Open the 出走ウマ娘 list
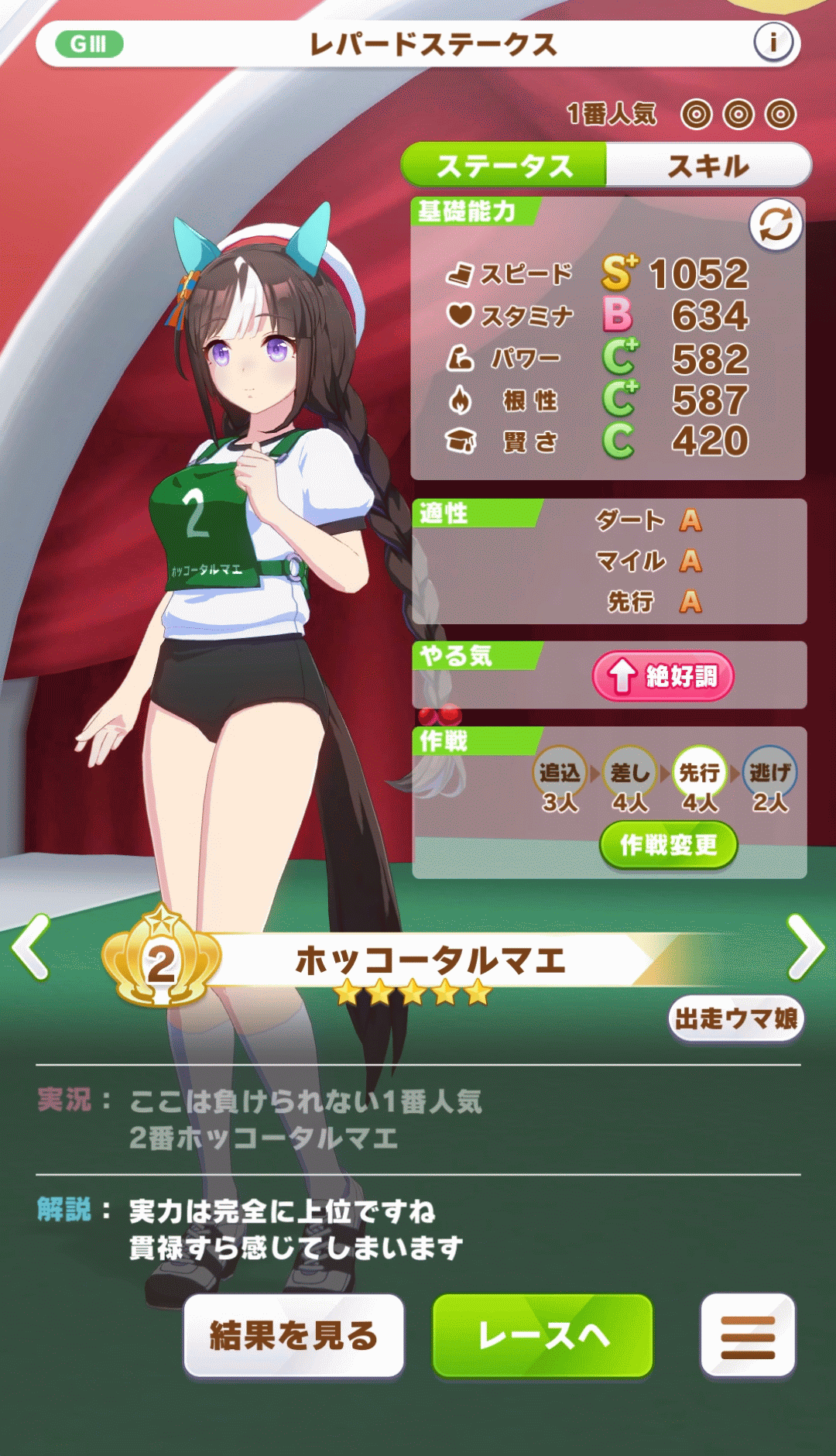The height and width of the screenshot is (1456, 836). [x=736, y=1018]
